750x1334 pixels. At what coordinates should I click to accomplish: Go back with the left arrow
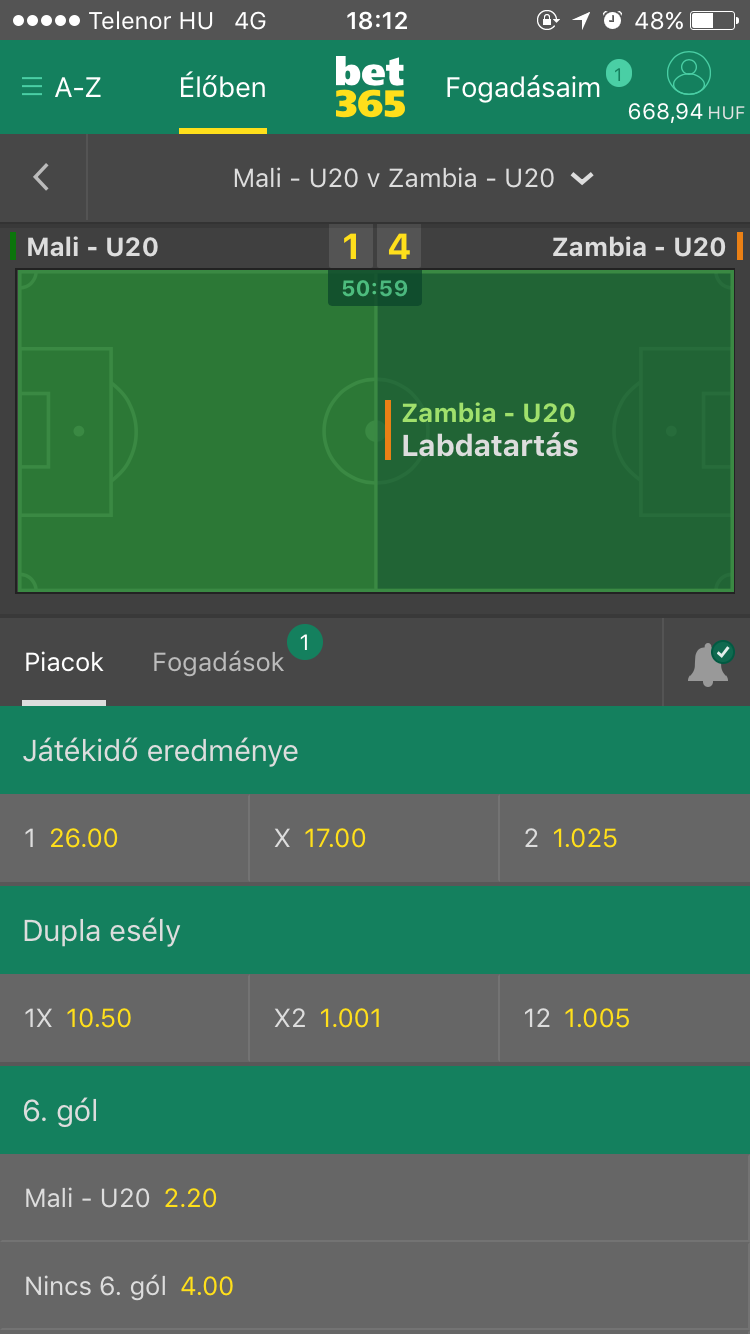pyautogui.click(x=42, y=178)
